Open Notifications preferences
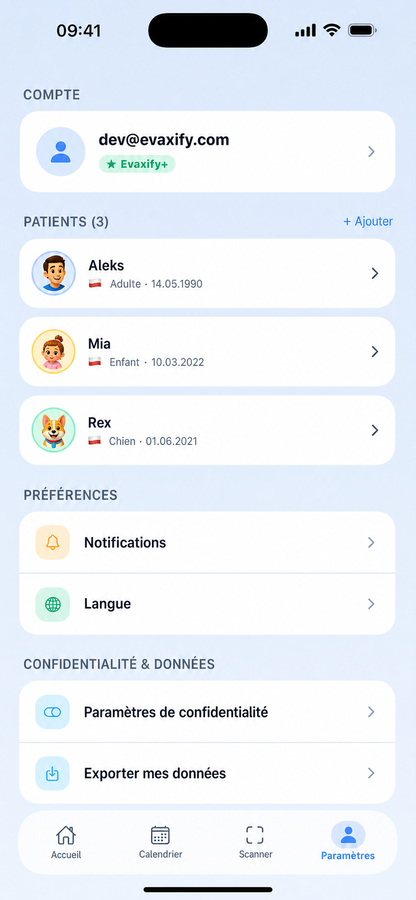This screenshot has width=416, height=900. (207, 542)
